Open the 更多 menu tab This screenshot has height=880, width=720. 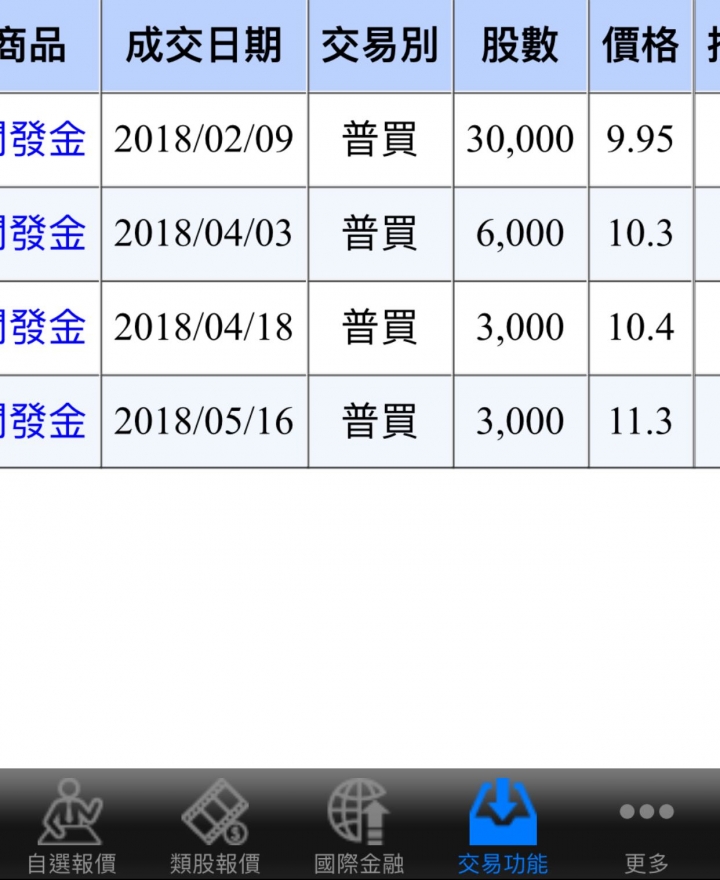(646, 826)
